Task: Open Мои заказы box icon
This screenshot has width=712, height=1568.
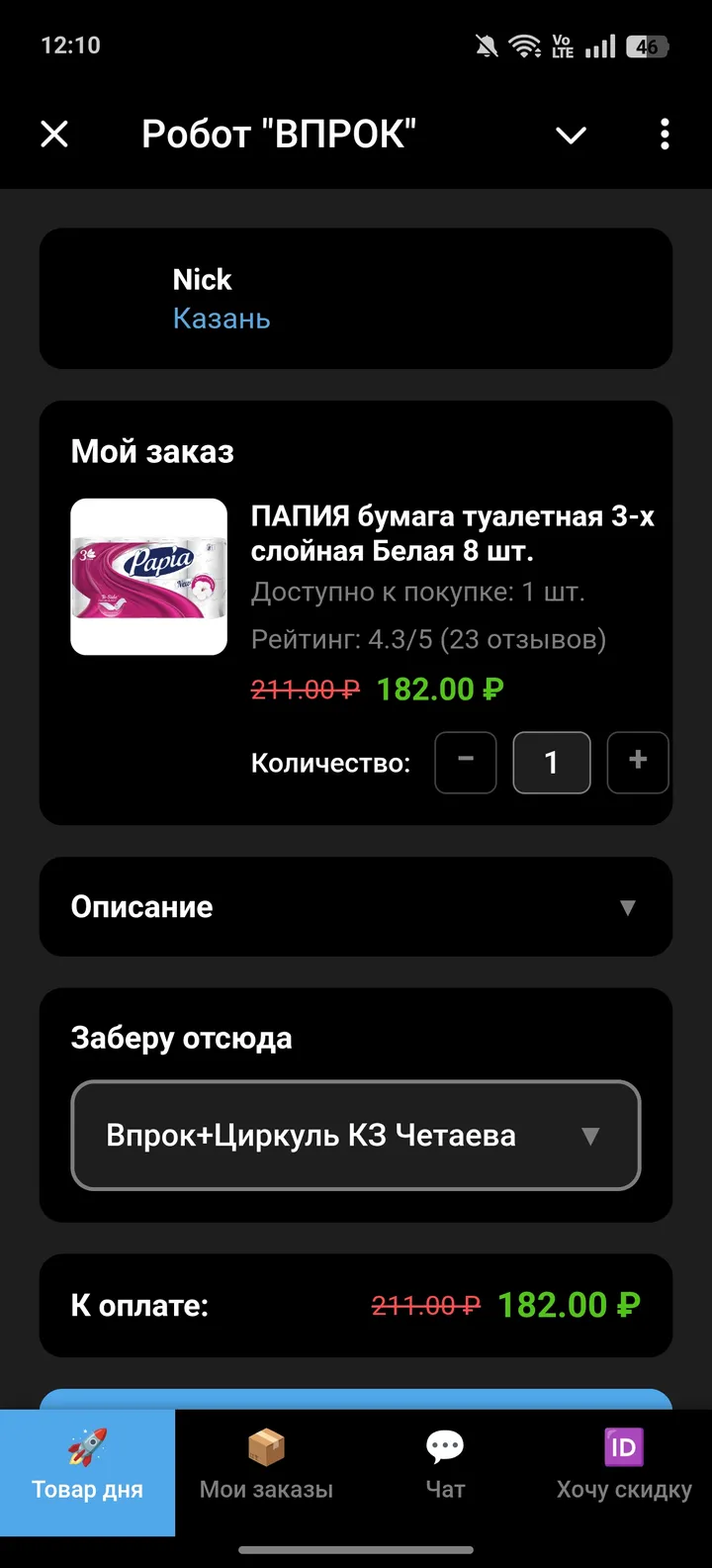Action: [x=265, y=1447]
